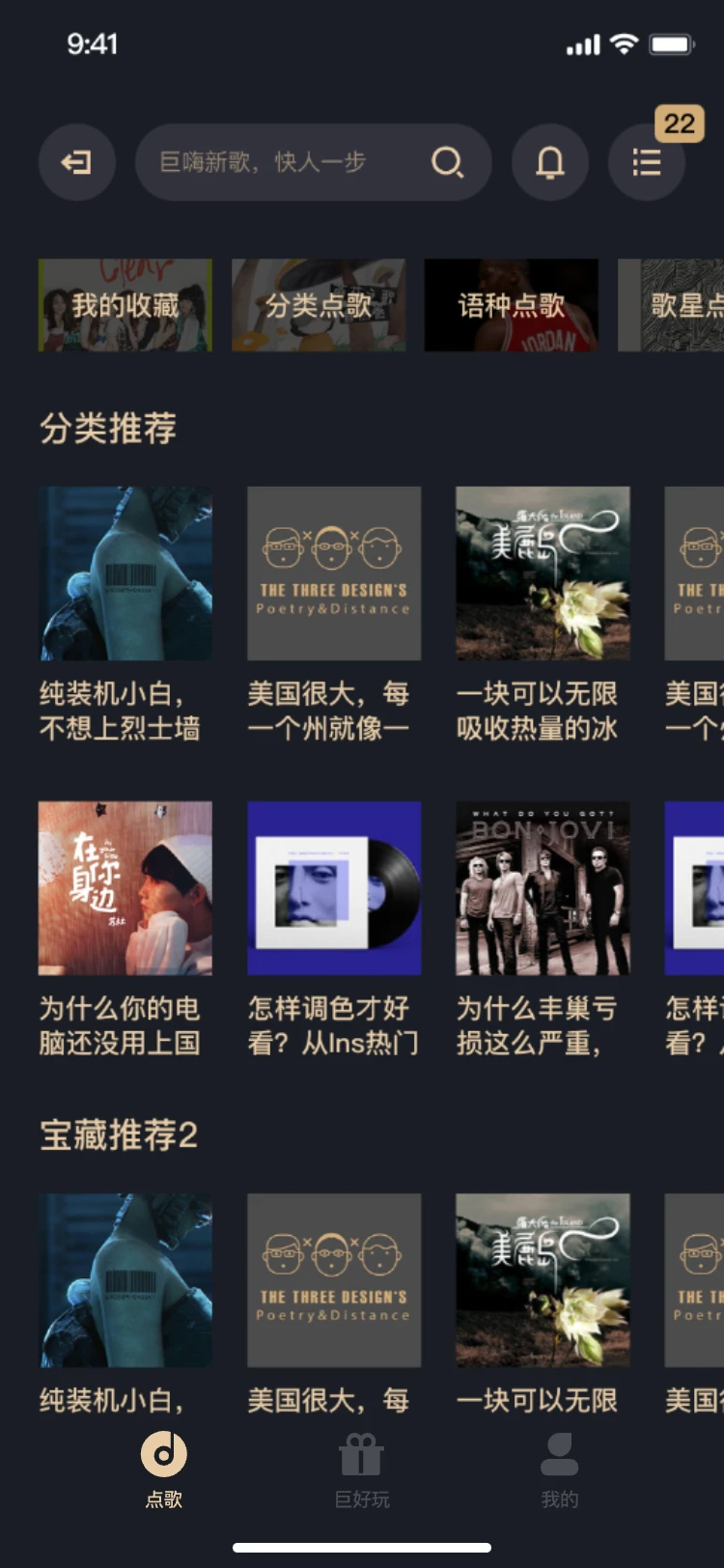The image size is (724, 1568).
Task: Open the 语种点歌 language card
Action: [511, 304]
